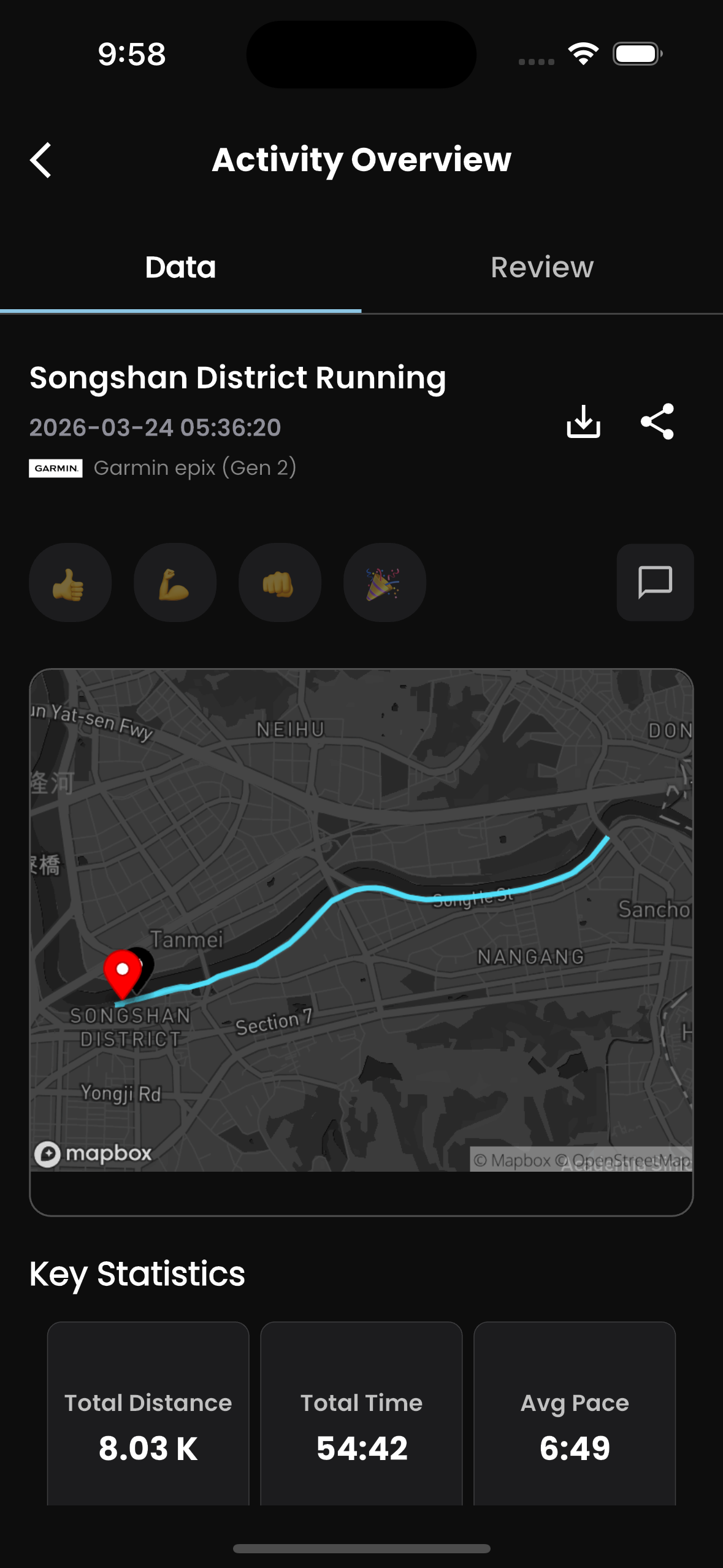The image size is (723, 1568).
Task: Click the activity title Songshan District Running
Action: tap(238, 378)
